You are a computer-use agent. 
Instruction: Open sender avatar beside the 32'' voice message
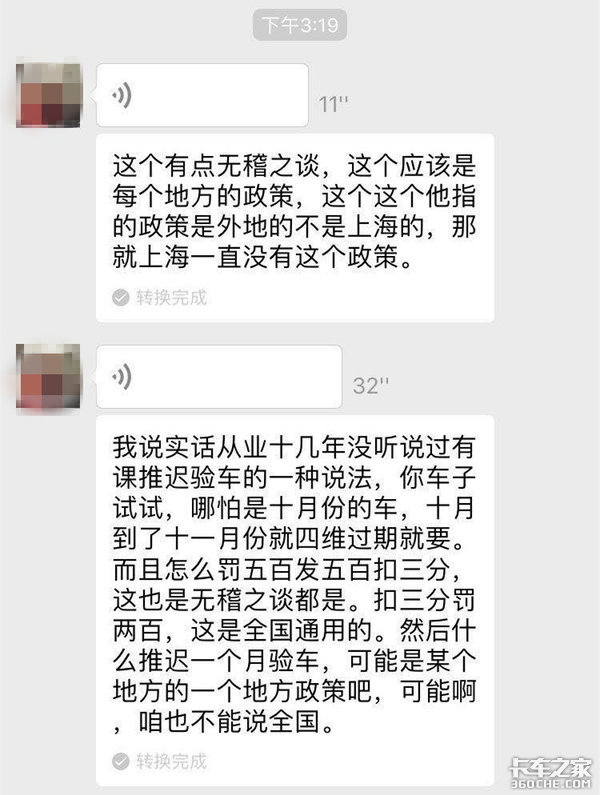(50, 375)
